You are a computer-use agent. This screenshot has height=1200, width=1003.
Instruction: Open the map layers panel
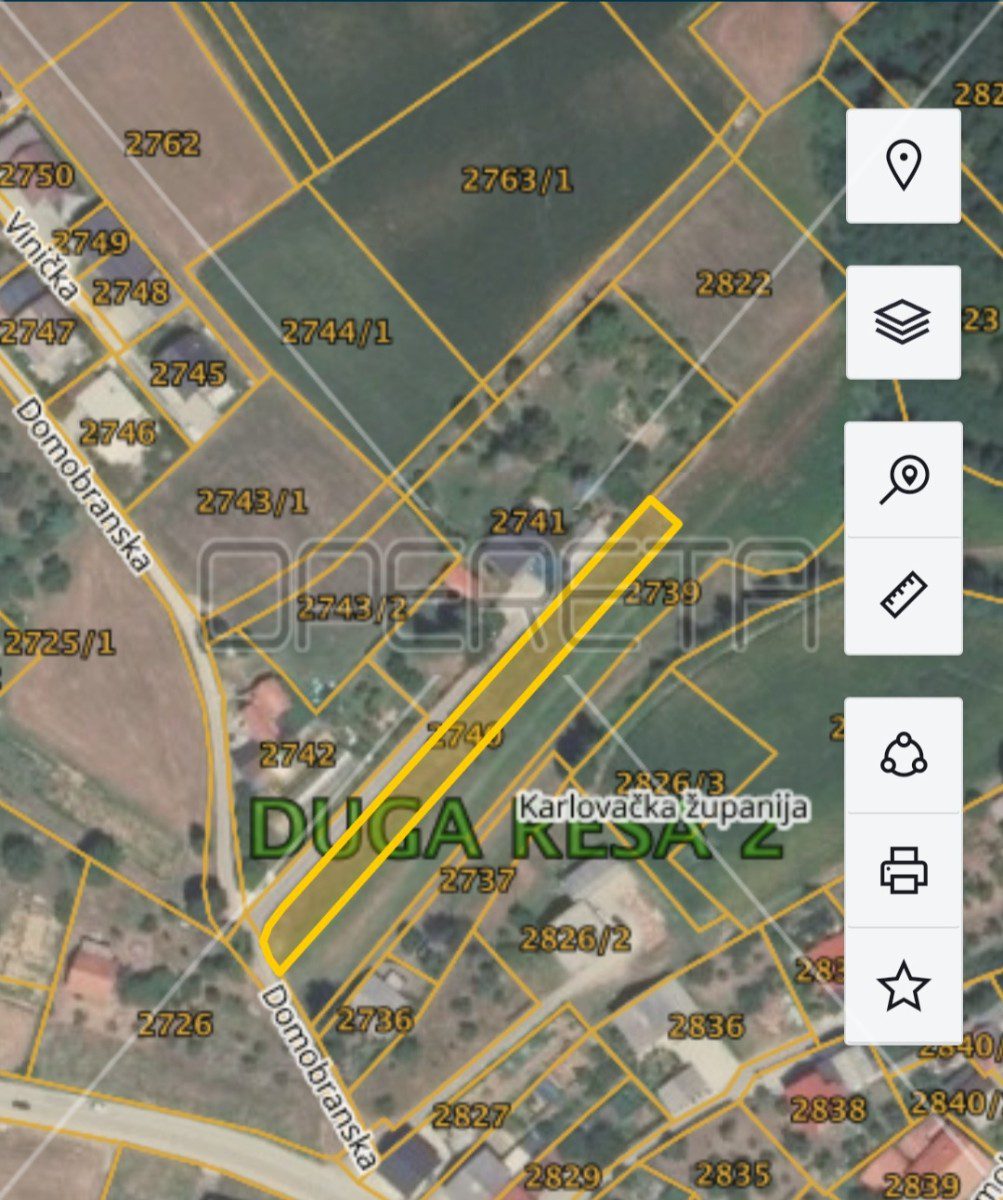click(903, 322)
